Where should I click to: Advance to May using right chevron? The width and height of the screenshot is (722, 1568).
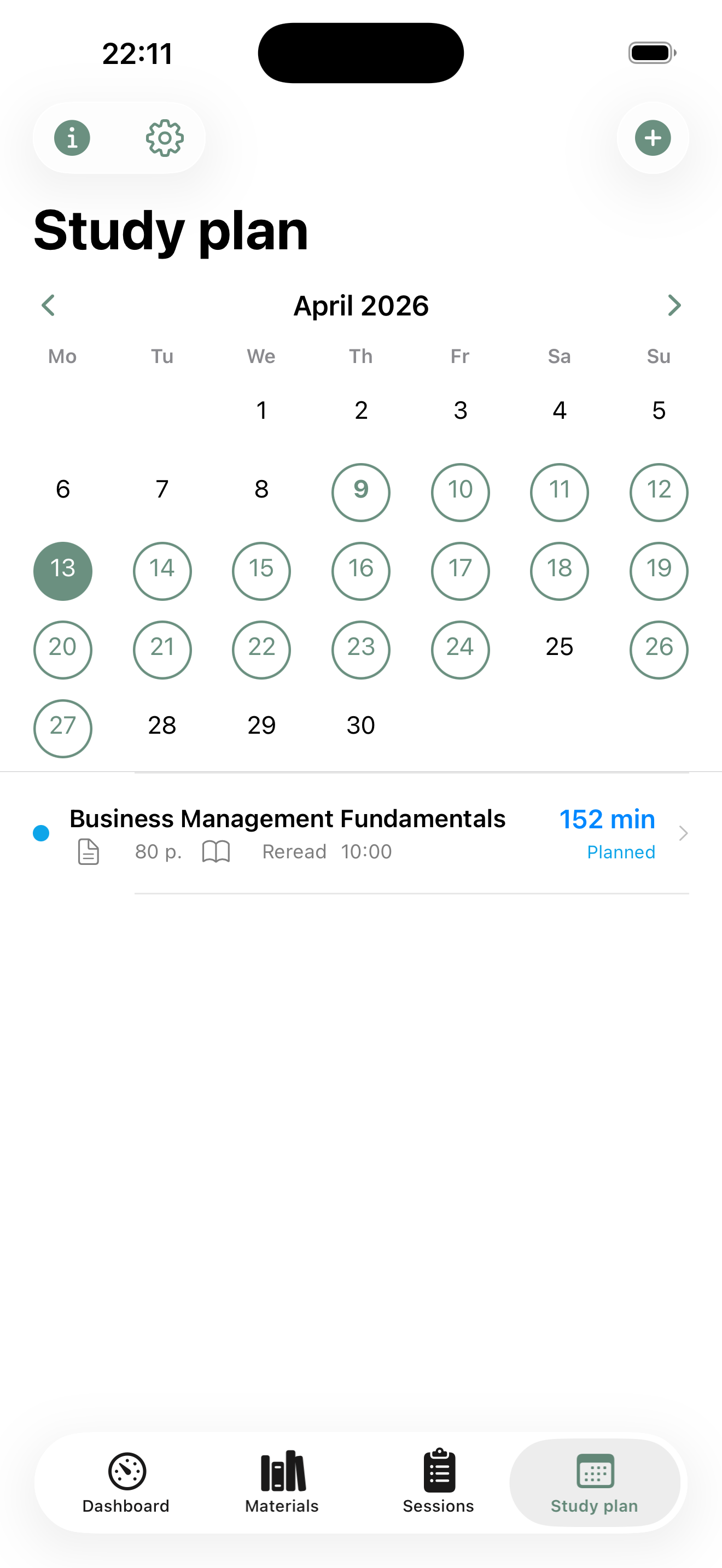pos(674,305)
